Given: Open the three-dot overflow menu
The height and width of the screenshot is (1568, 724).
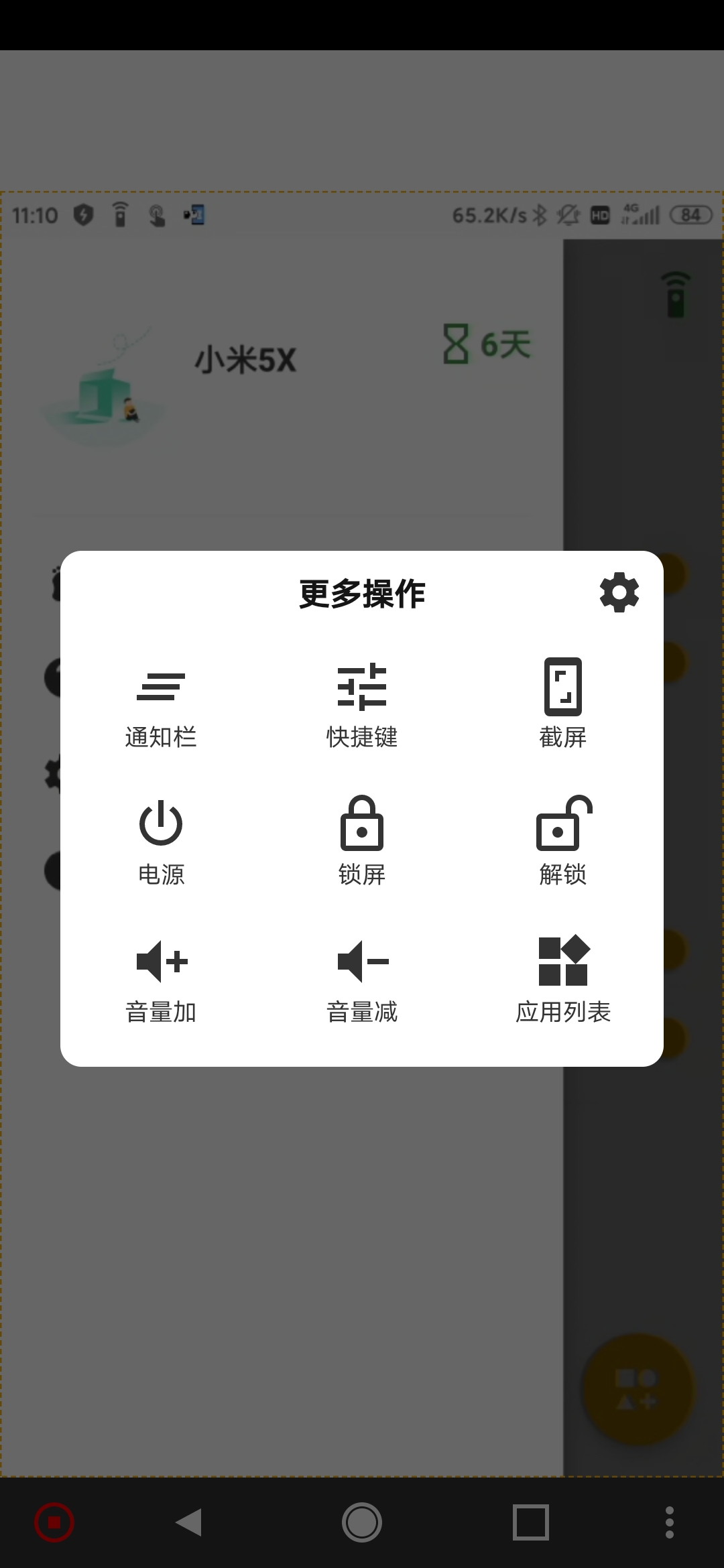Looking at the screenshot, I should click(669, 1522).
